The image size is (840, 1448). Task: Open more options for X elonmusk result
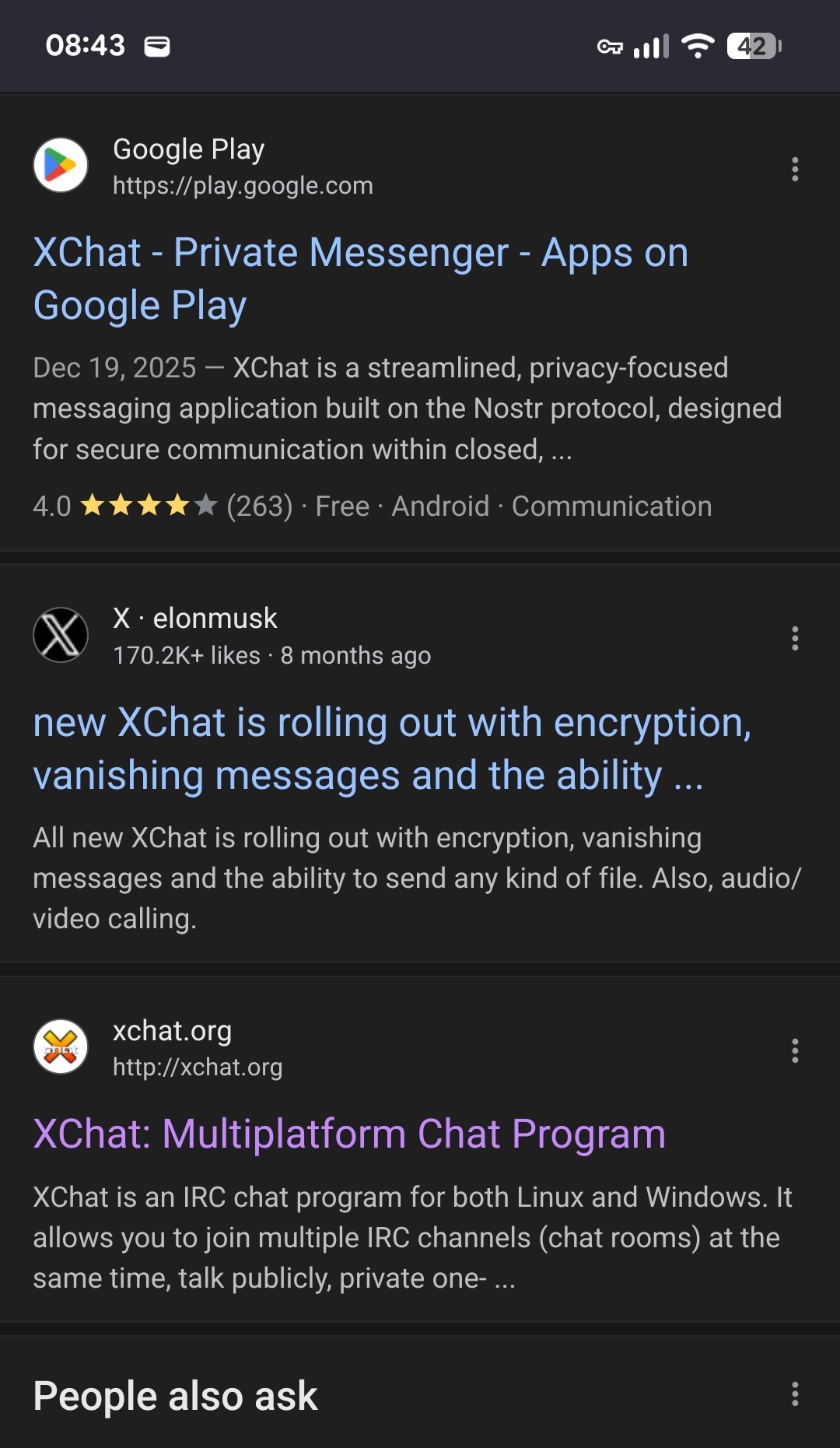tap(794, 638)
